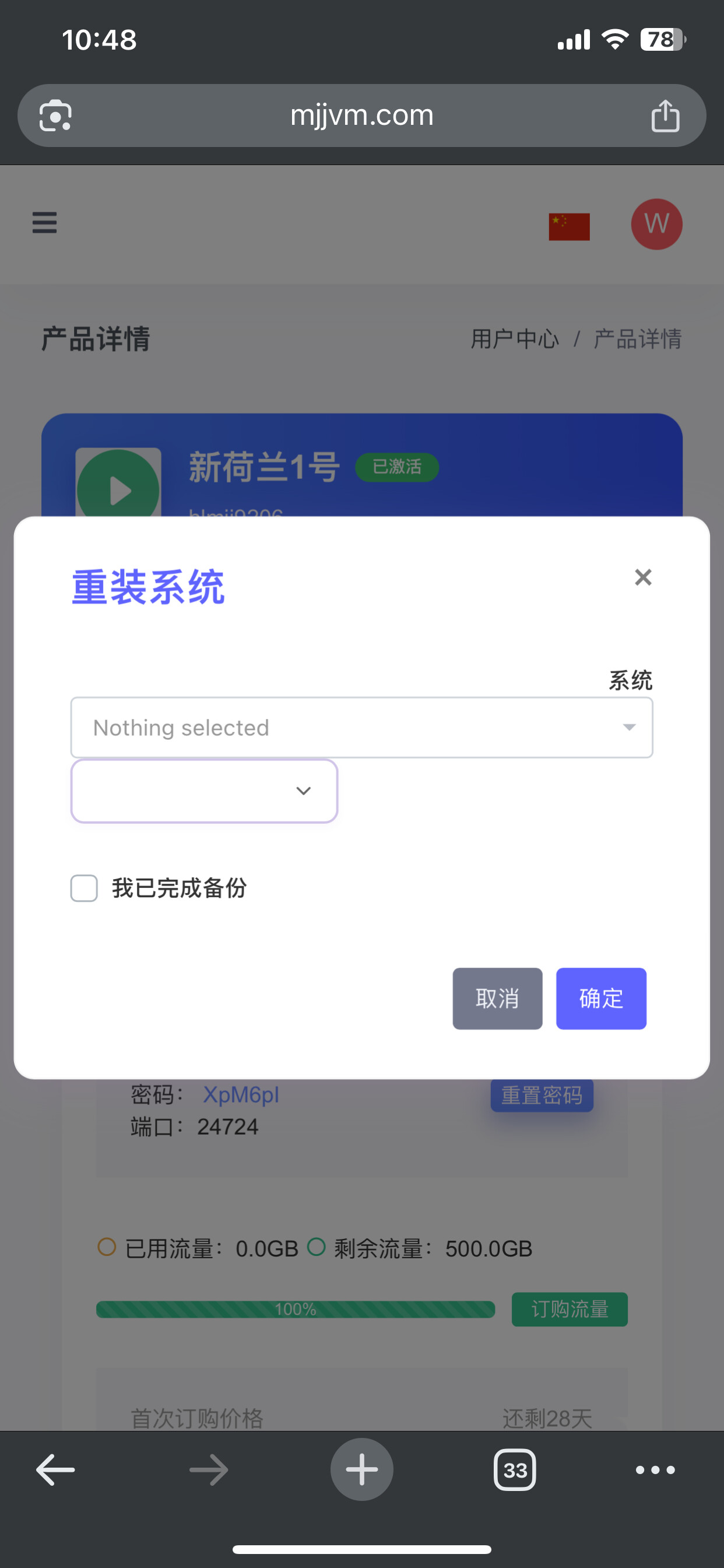Share the page from the address bar
Image resolution: width=724 pixels, height=1568 pixels.
665,116
